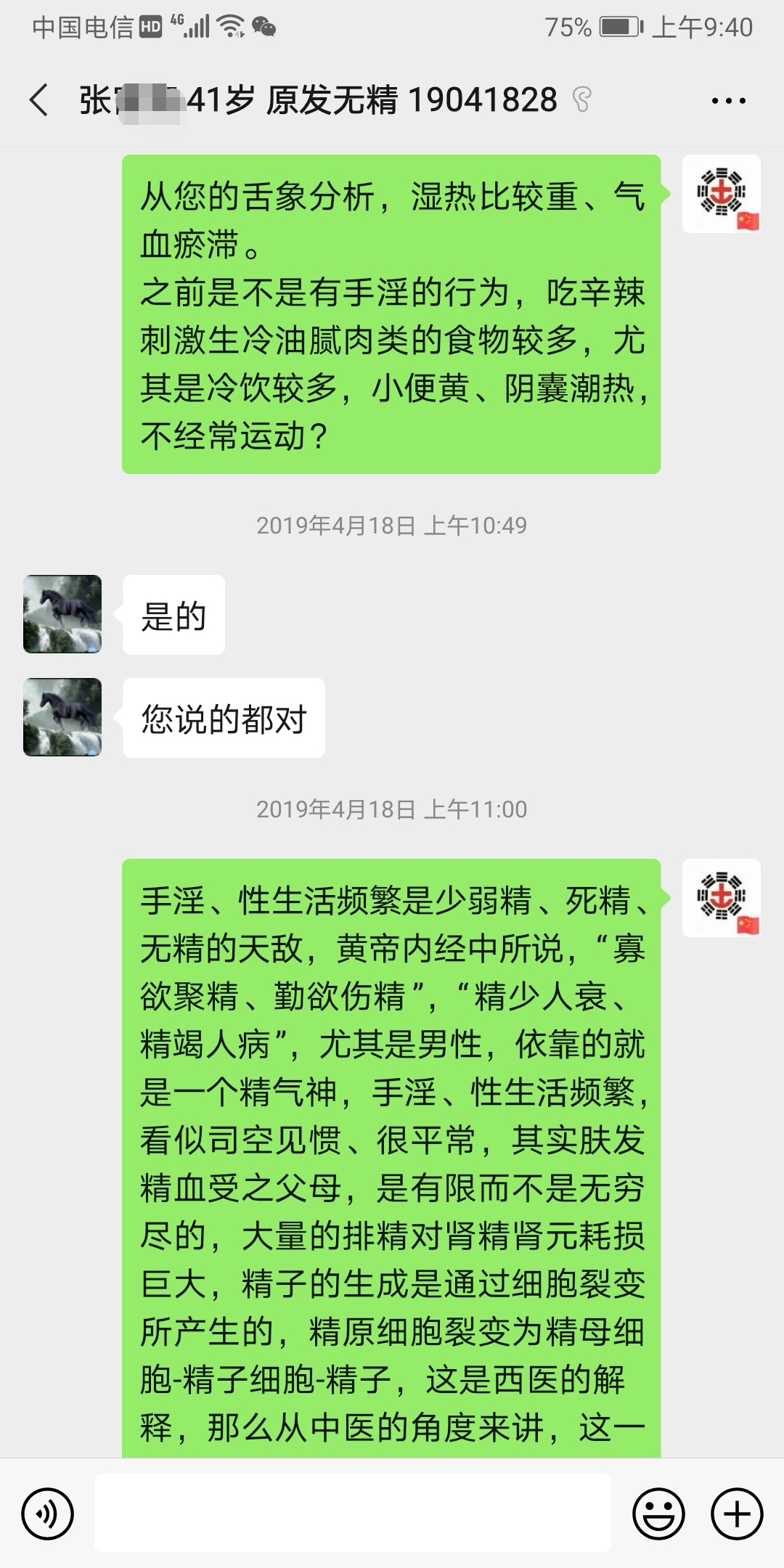Open the emoji sticker panel
This screenshot has width=784, height=1568.
pyautogui.click(x=658, y=1514)
